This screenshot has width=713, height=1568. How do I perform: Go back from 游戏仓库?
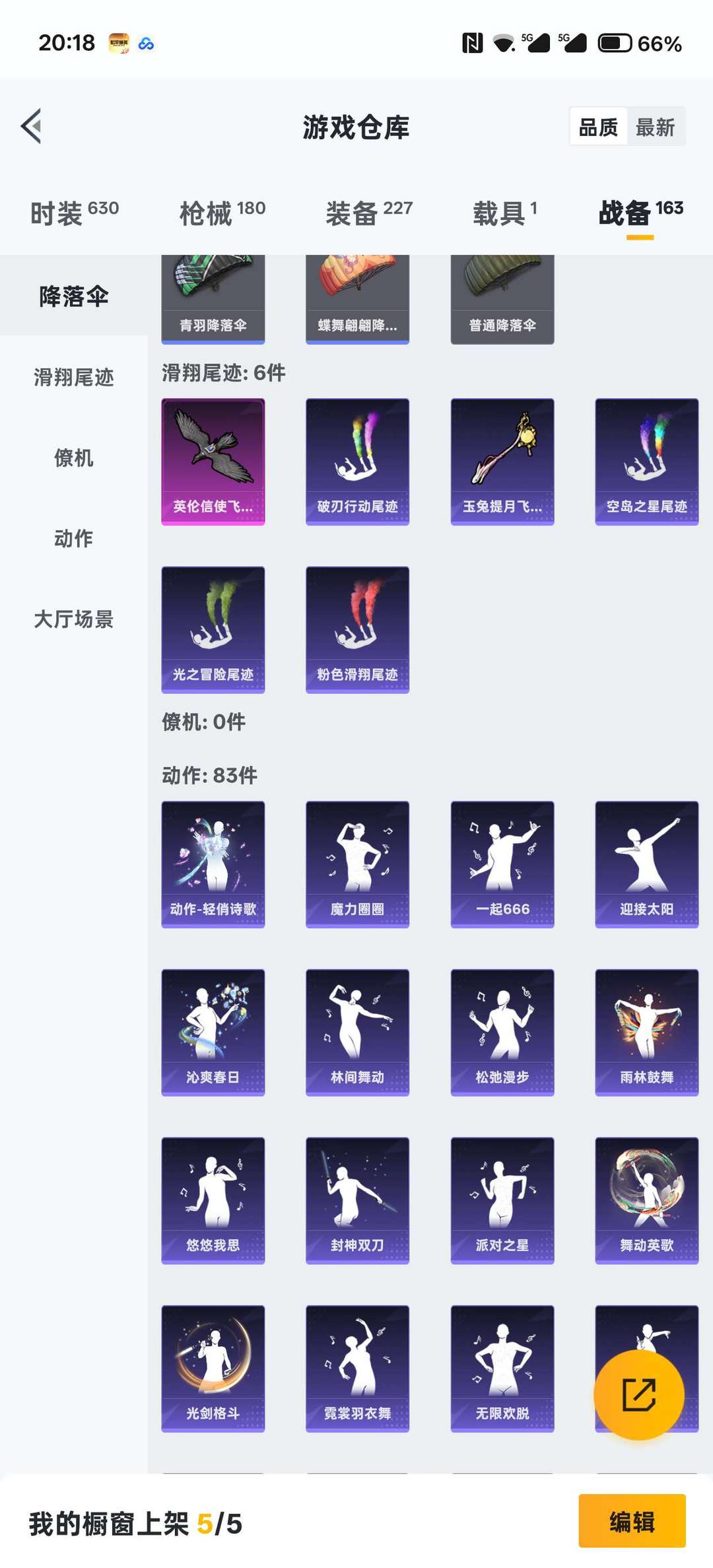point(32,126)
